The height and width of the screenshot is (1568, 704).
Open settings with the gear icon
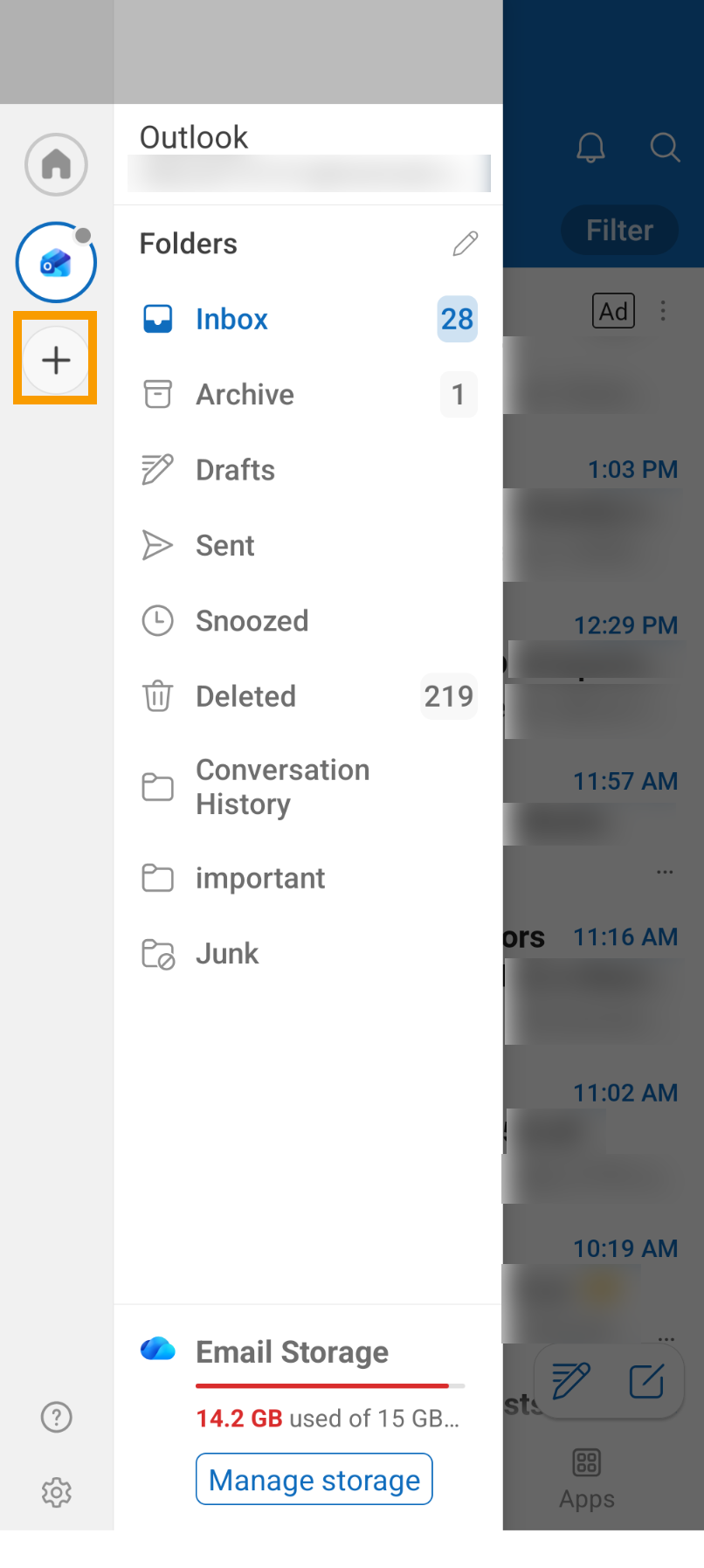tap(57, 1492)
